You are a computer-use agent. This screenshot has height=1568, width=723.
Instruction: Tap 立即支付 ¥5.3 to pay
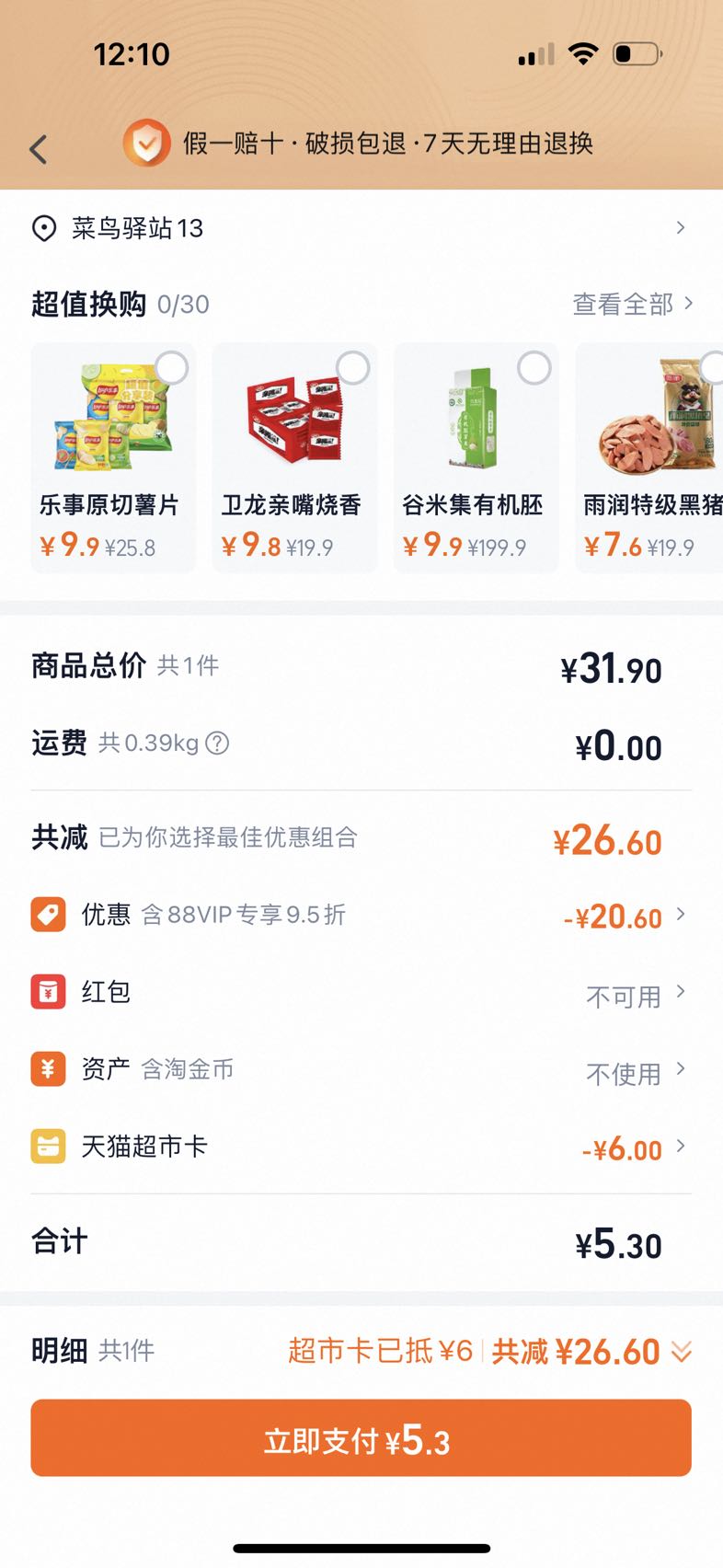point(361,1438)
